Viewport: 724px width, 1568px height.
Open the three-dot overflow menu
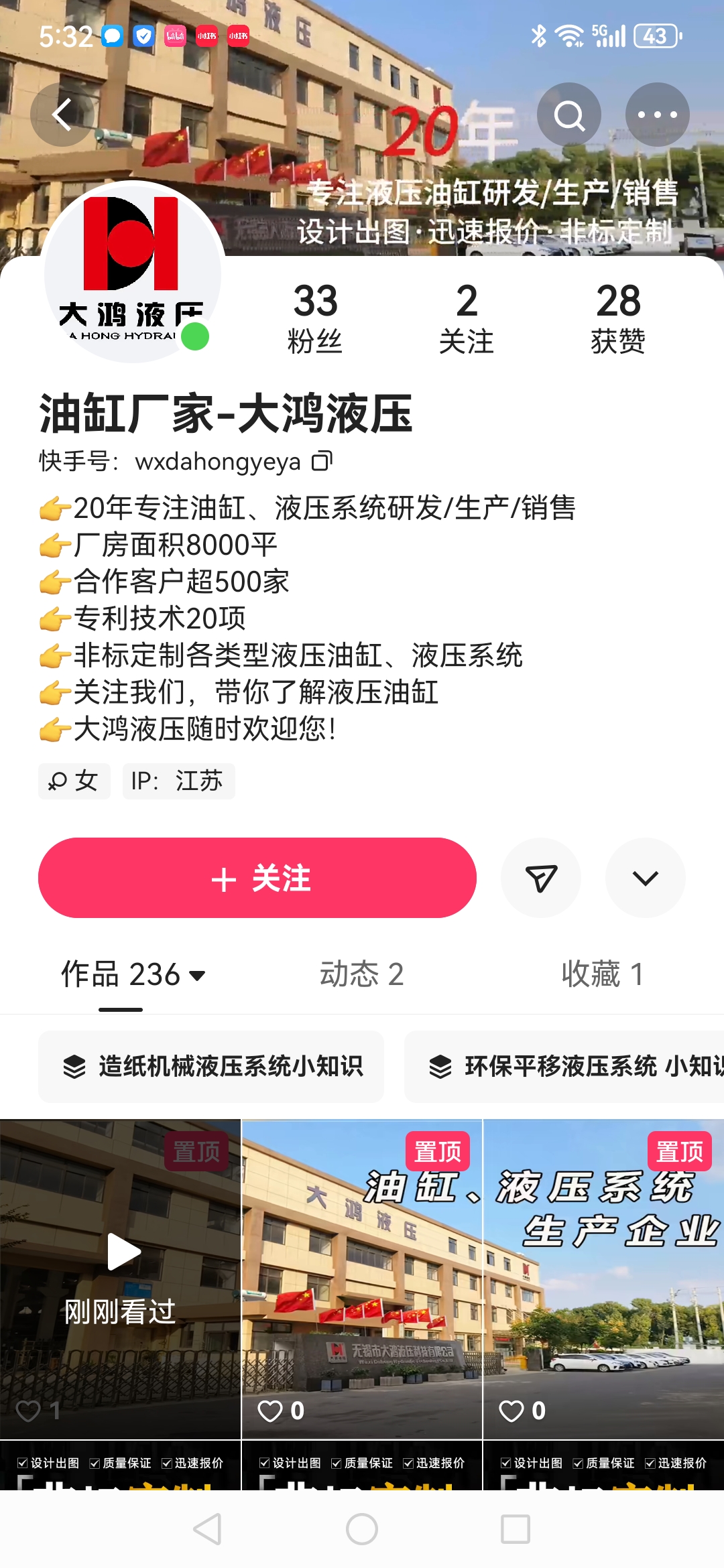pyautogui.click(x=657, y=115)
